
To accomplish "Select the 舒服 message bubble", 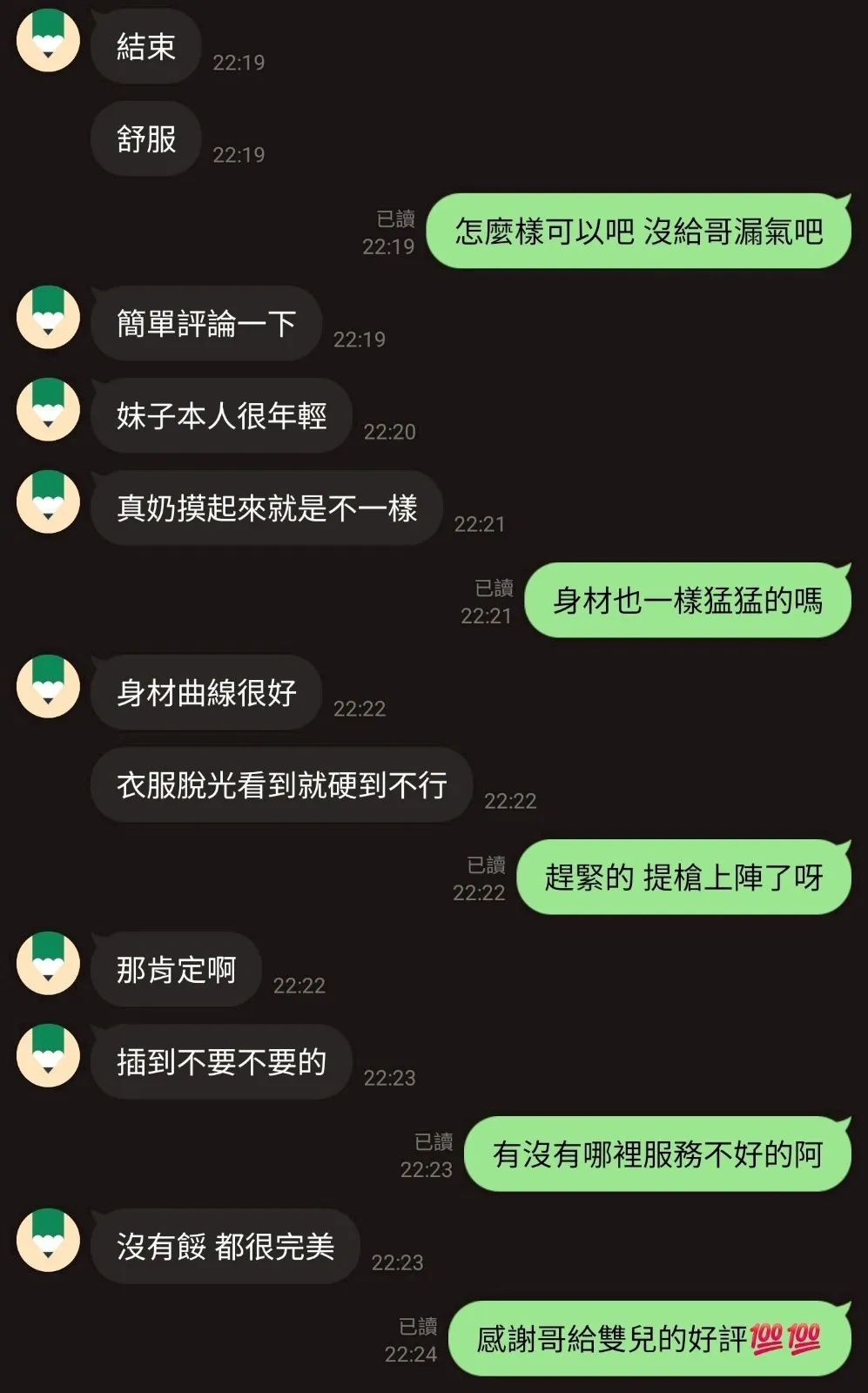I will [145, 139].
